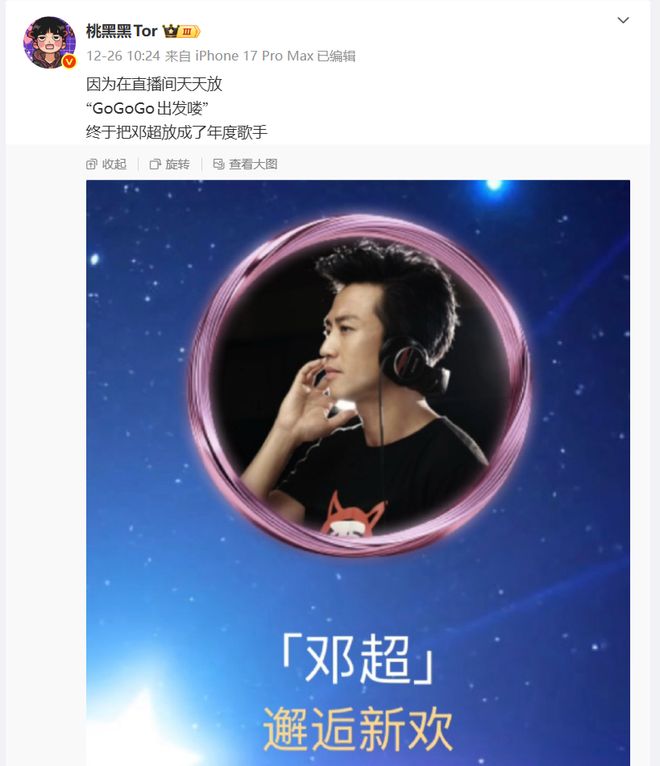
Task: View the full-size image via 查看大图
Action: [244, 164]
